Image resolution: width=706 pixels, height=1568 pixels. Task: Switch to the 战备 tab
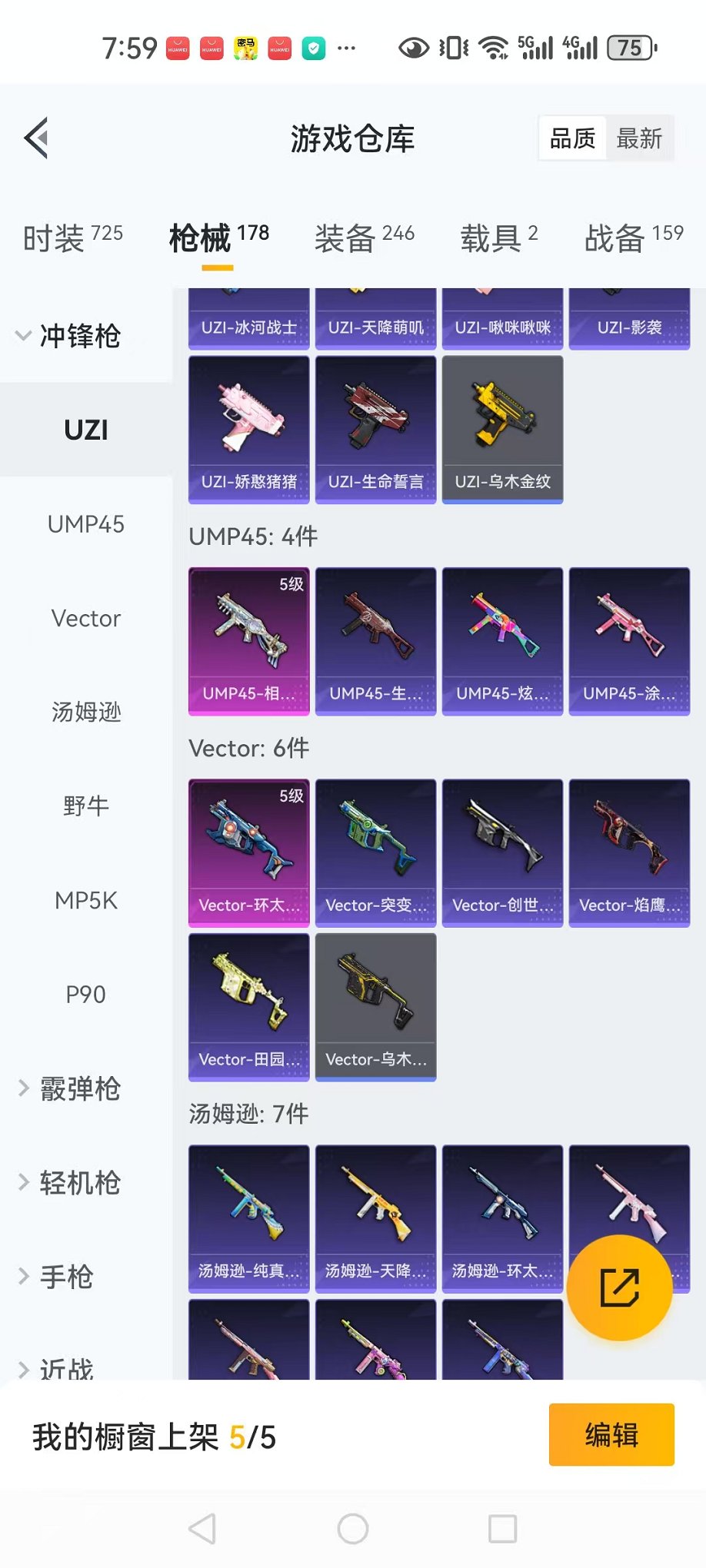633,238
